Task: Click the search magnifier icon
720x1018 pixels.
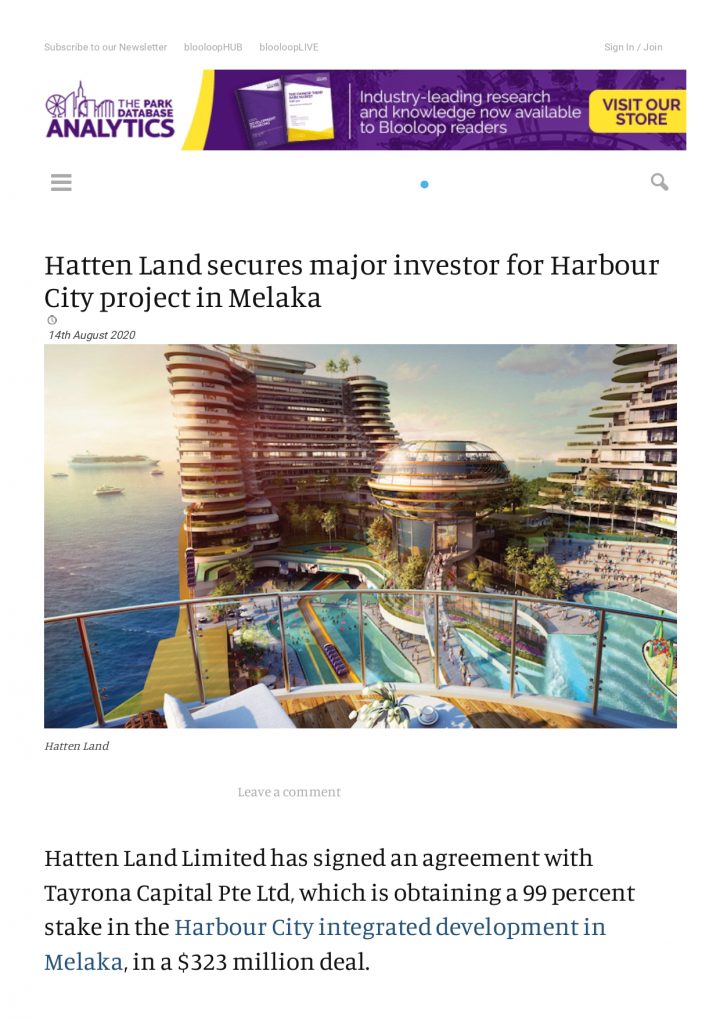Action: (x=660, y=183)
